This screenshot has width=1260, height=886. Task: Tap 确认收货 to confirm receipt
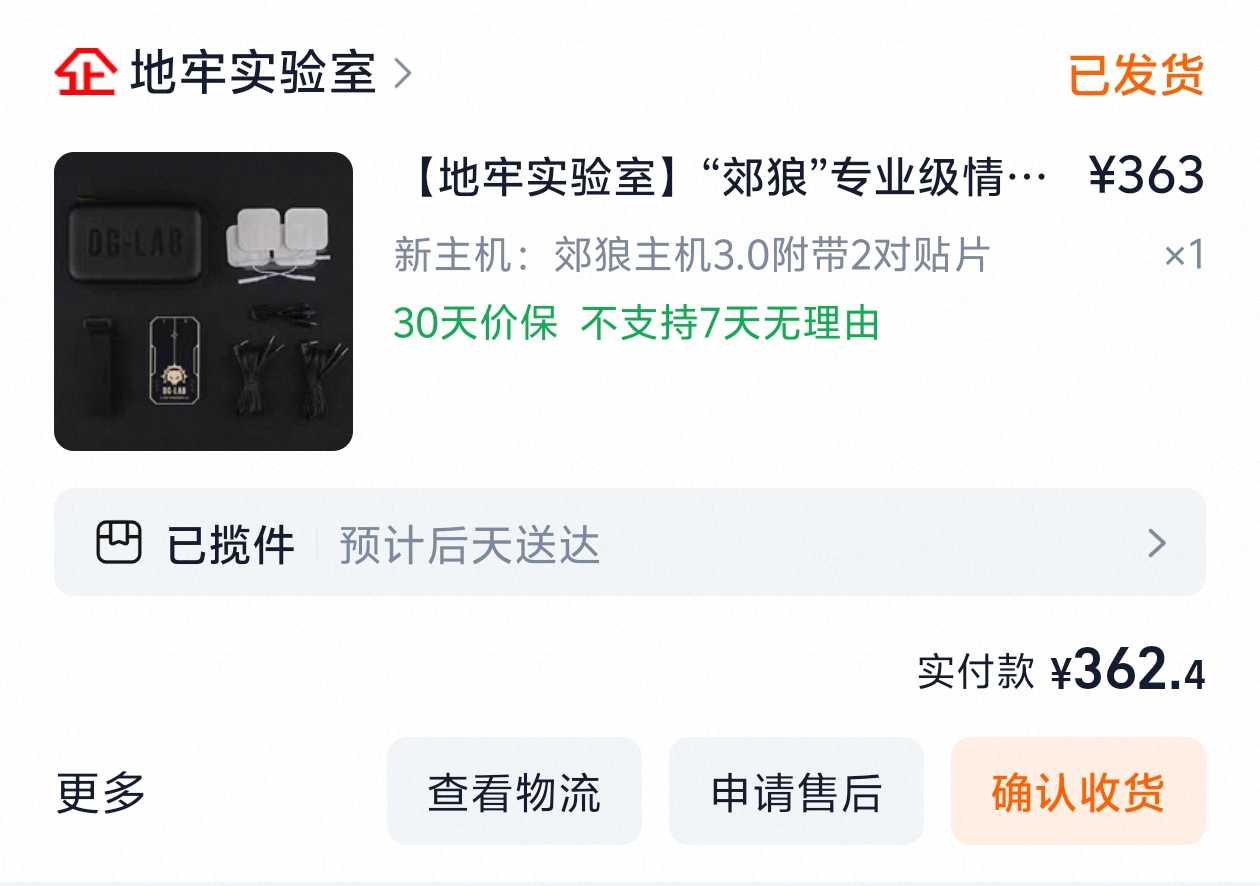(x=1078, y=792)
